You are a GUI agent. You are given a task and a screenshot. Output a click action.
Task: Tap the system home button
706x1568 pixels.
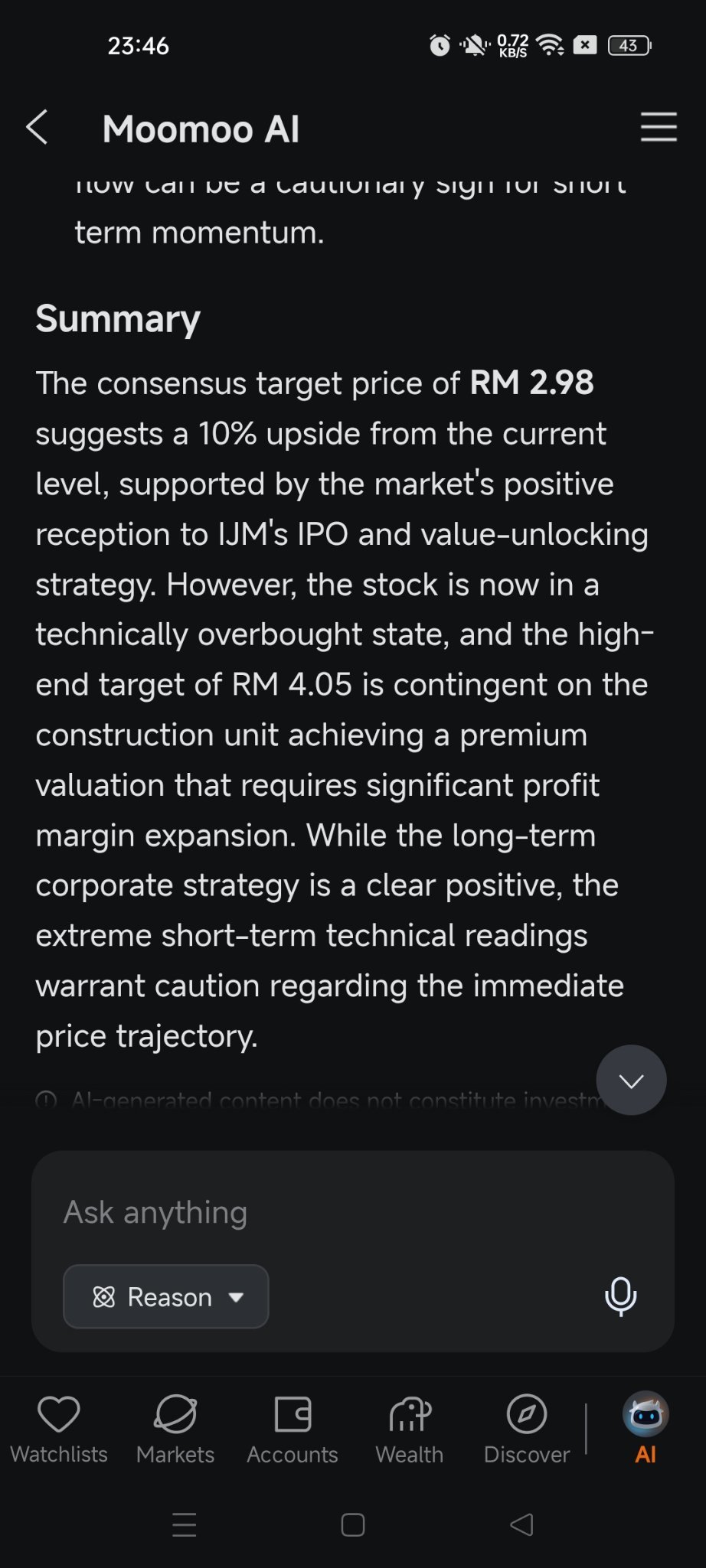tap(352, 1525)
